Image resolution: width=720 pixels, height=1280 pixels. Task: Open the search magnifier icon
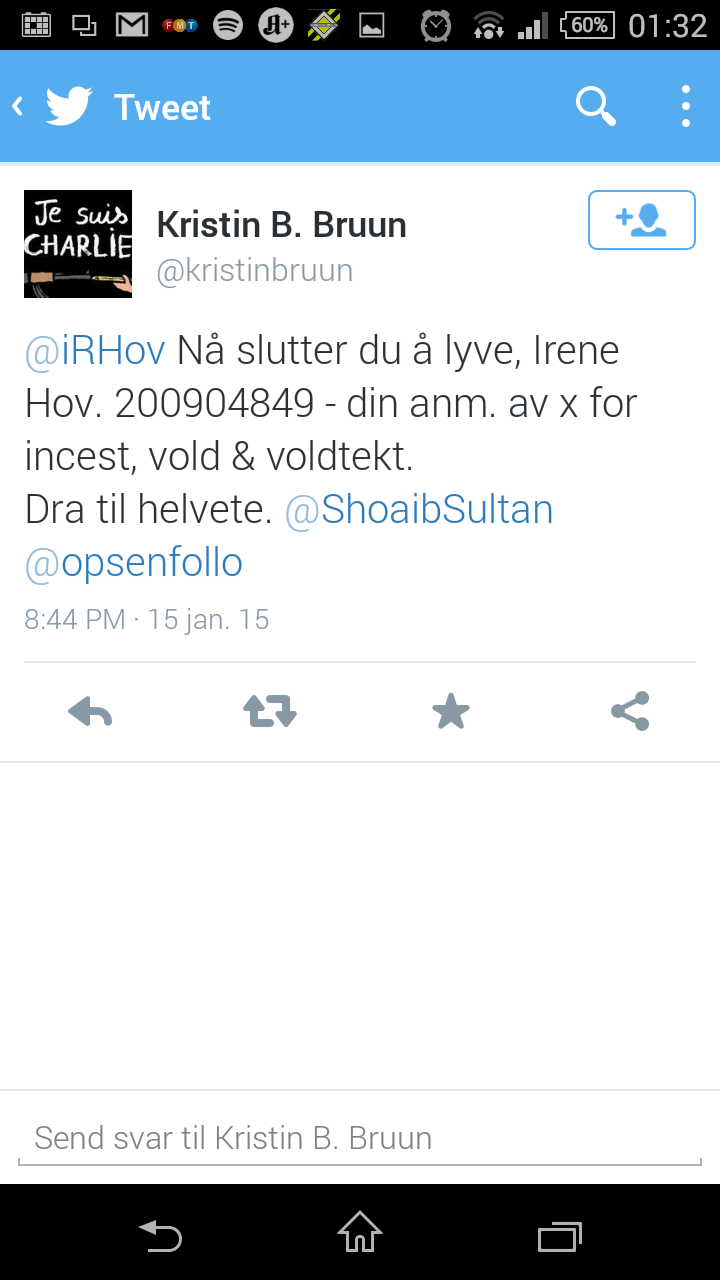(596, 106)
